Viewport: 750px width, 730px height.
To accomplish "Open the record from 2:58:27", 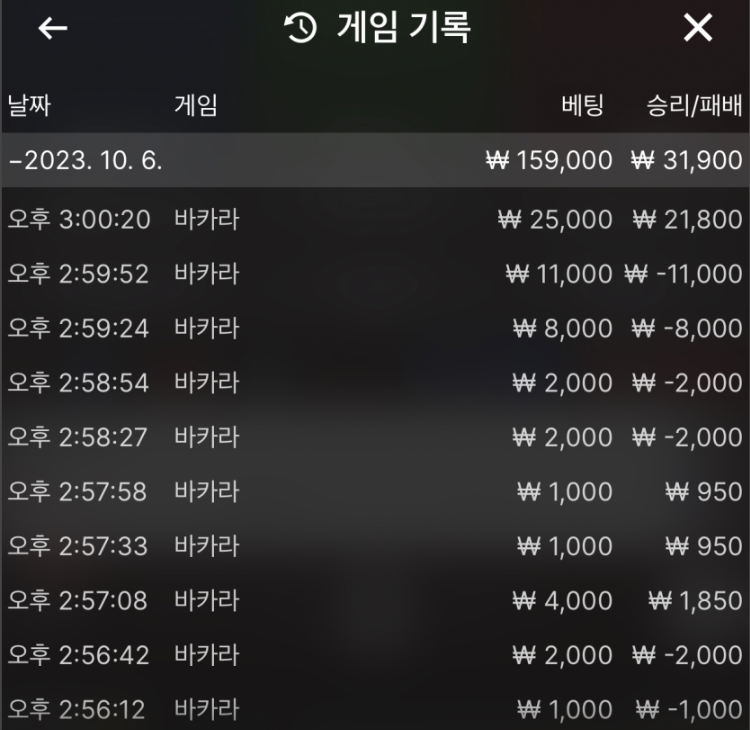I will point(375,438).
